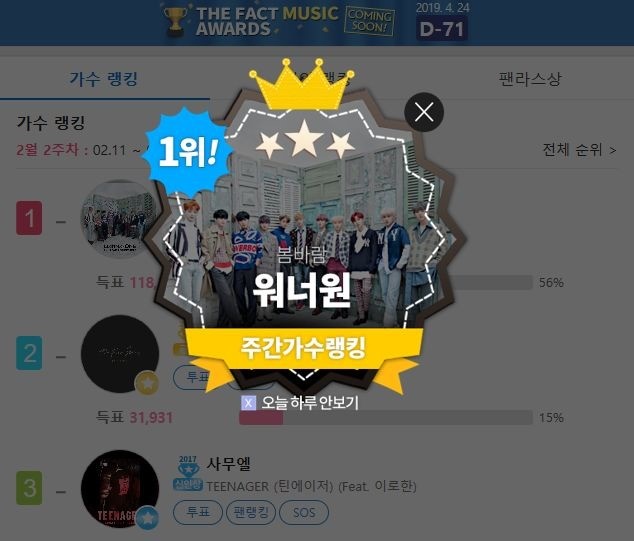Screen dimensions: 634x541
Task: Tap the 투표 button for 사무엘
Action: (x=197, y=513)
